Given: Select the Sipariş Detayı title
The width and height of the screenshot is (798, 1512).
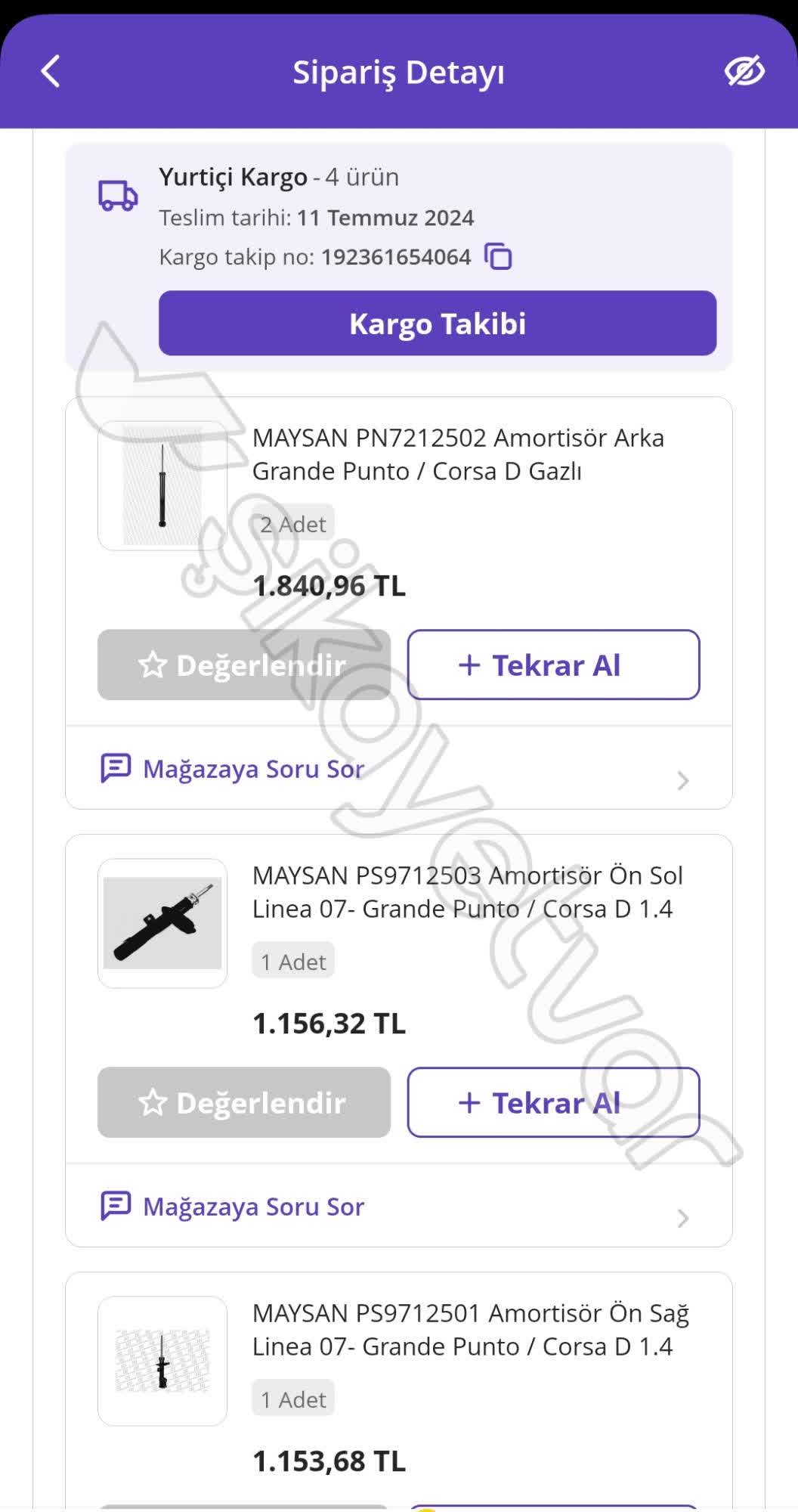Looking at the screenshot, I should [399, 72].
